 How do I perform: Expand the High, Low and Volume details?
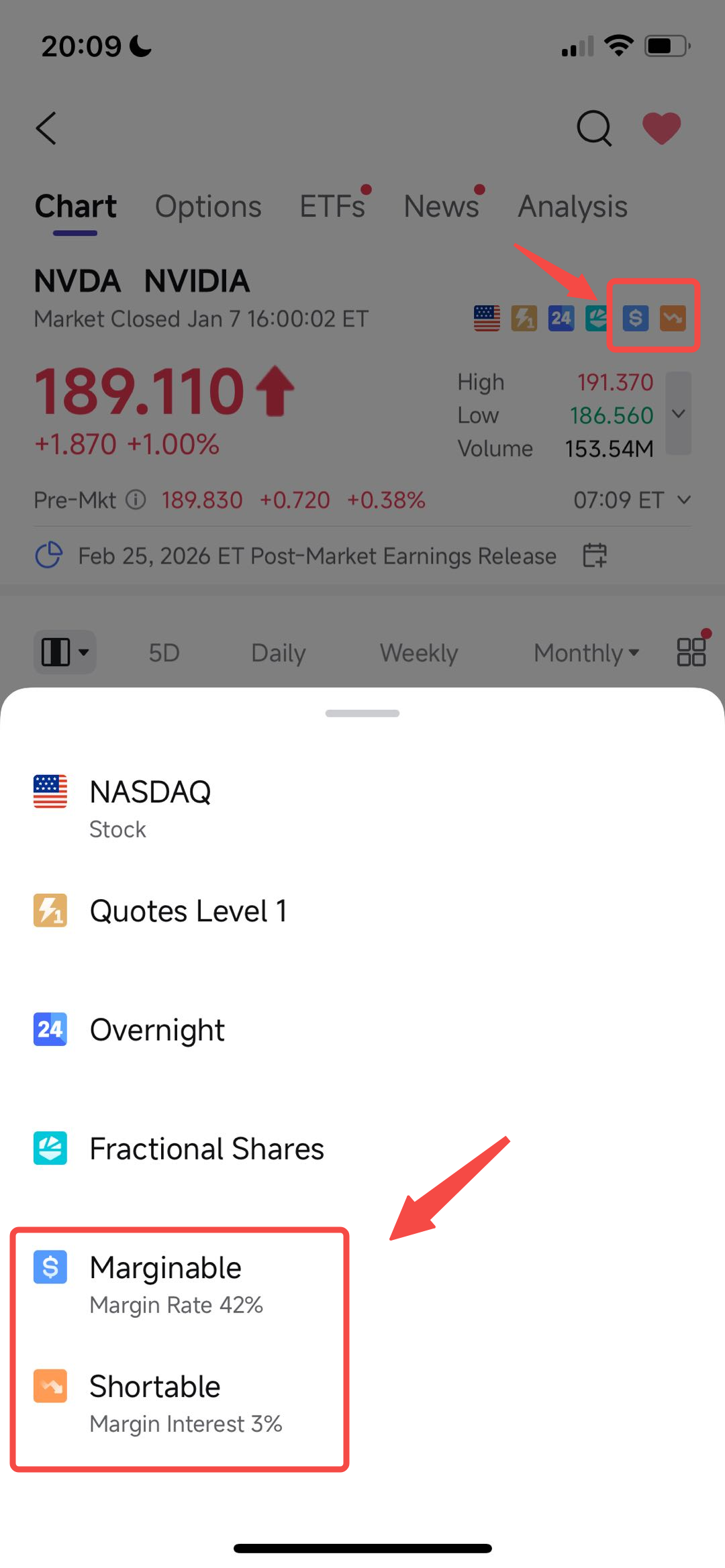pos(679,414)
